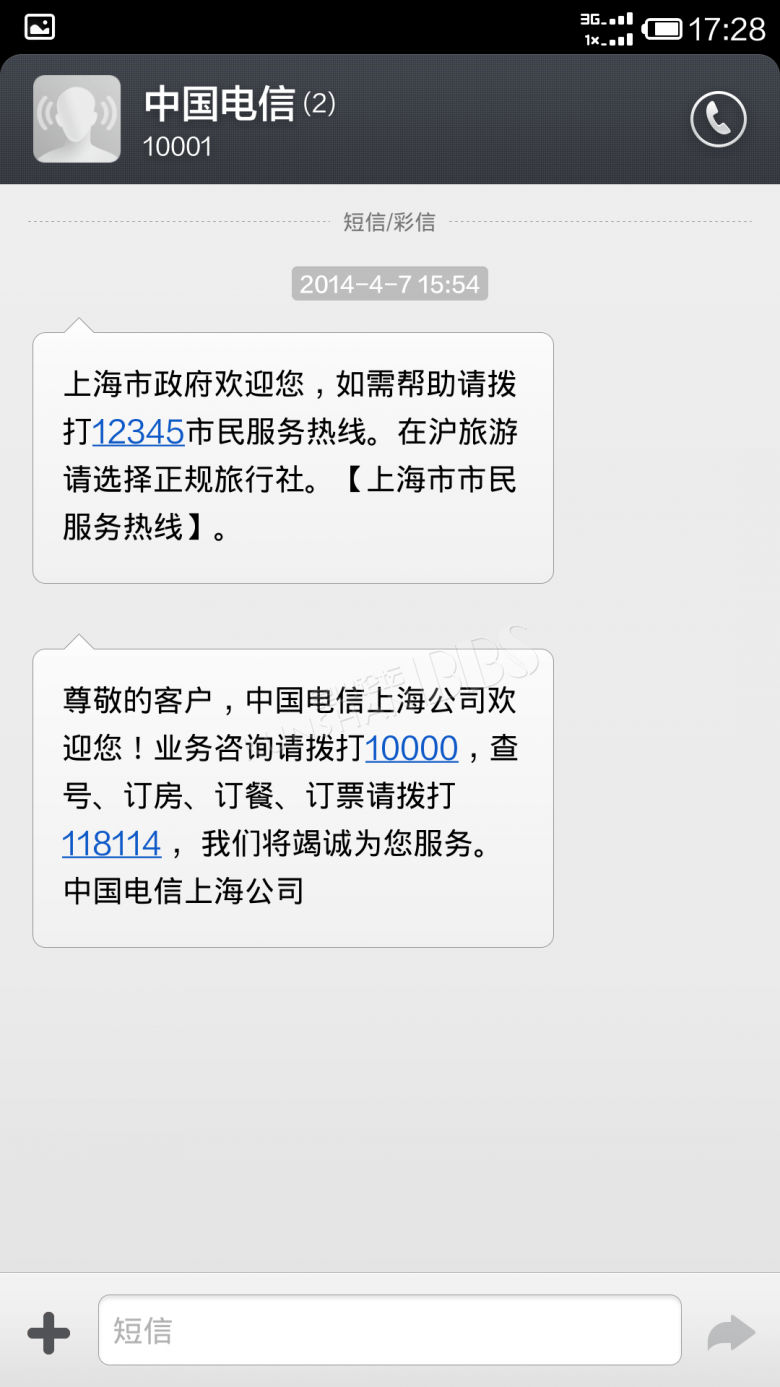This screenshot has width=780, height=1387.
Task: Open the 中国电信 contact avatar
Action: [77, 119]
